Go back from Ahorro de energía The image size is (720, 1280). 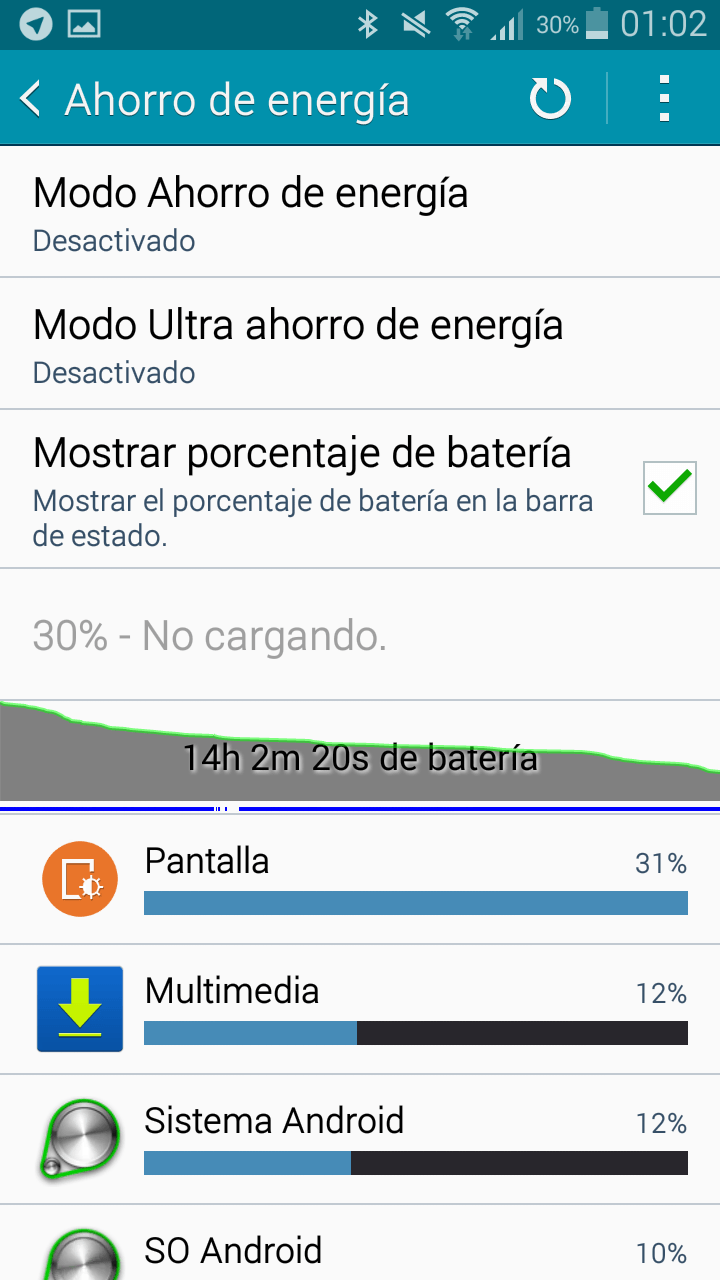click(32, 100)
